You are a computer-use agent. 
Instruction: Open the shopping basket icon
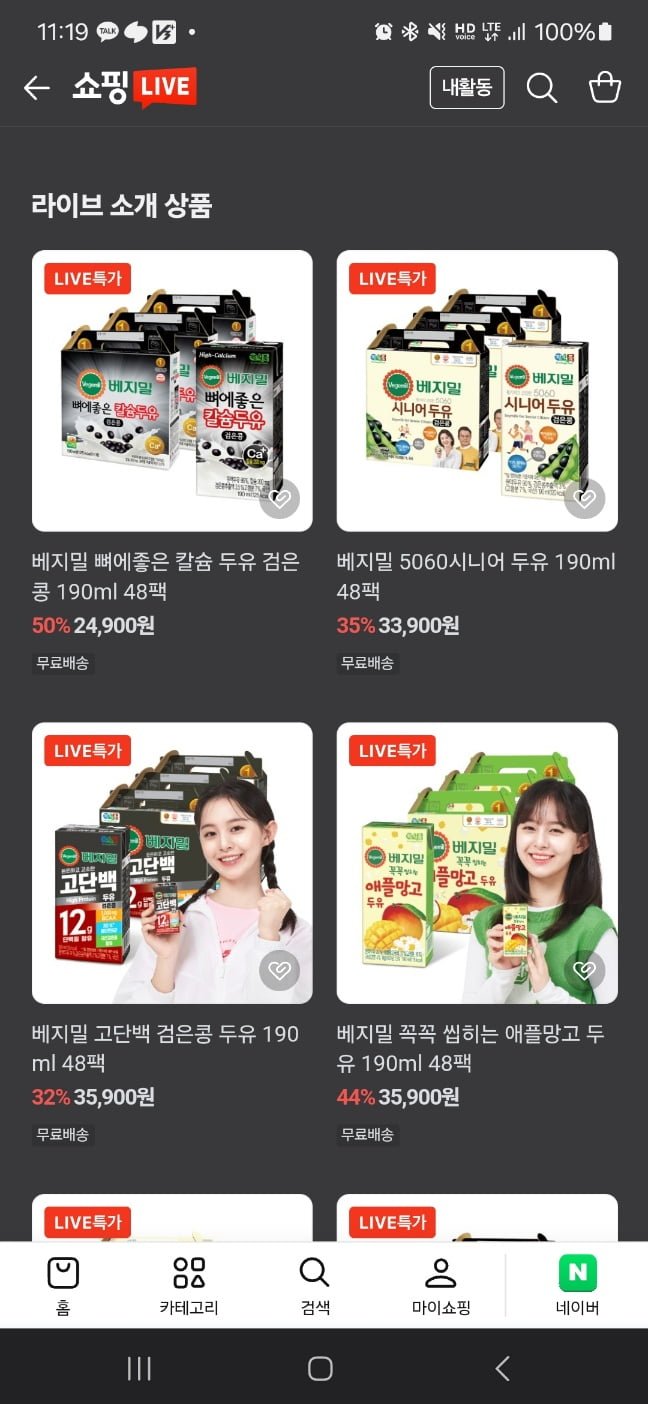(605, 88)
